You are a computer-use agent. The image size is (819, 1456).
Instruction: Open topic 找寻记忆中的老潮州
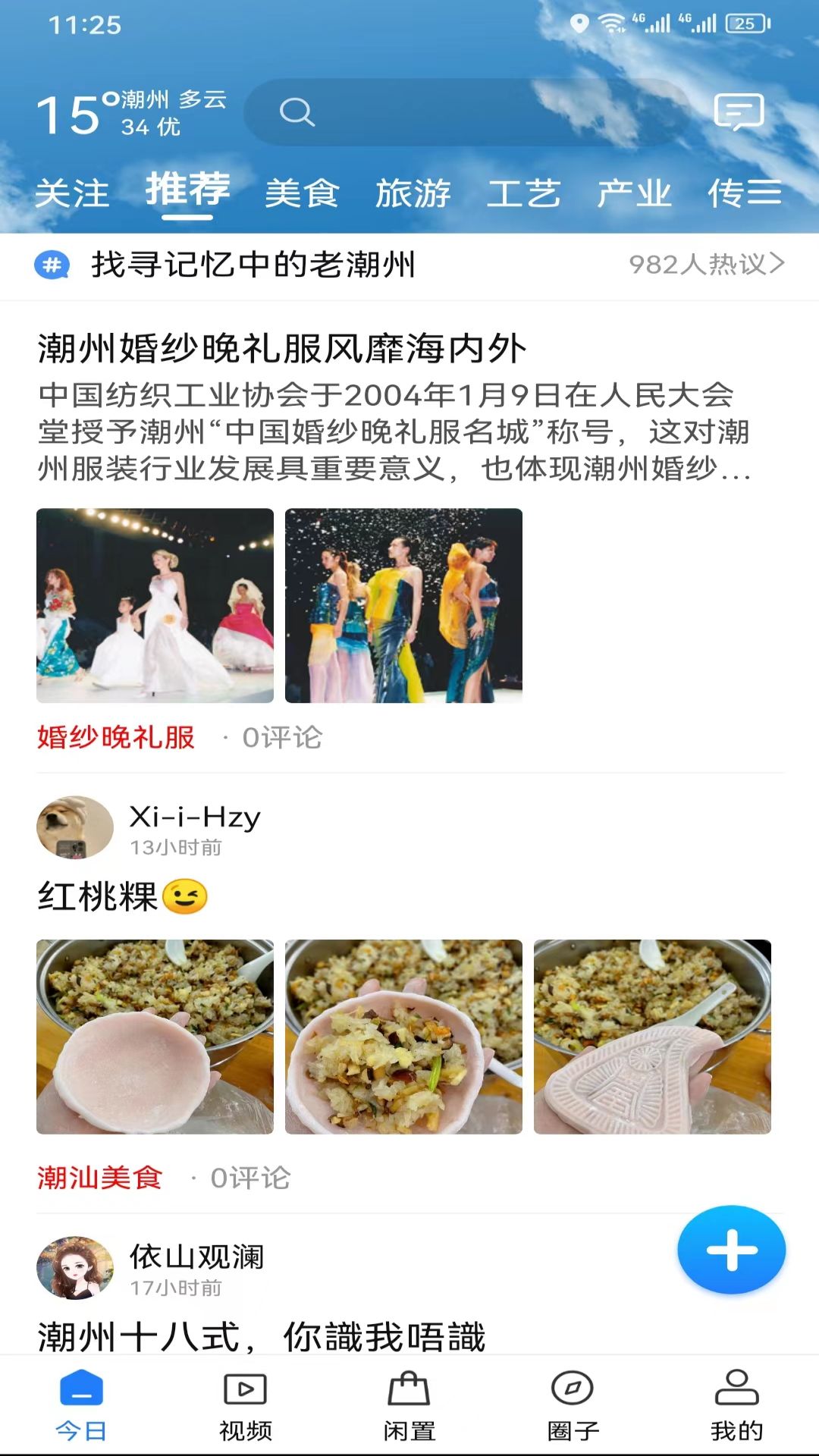point(253,265)
